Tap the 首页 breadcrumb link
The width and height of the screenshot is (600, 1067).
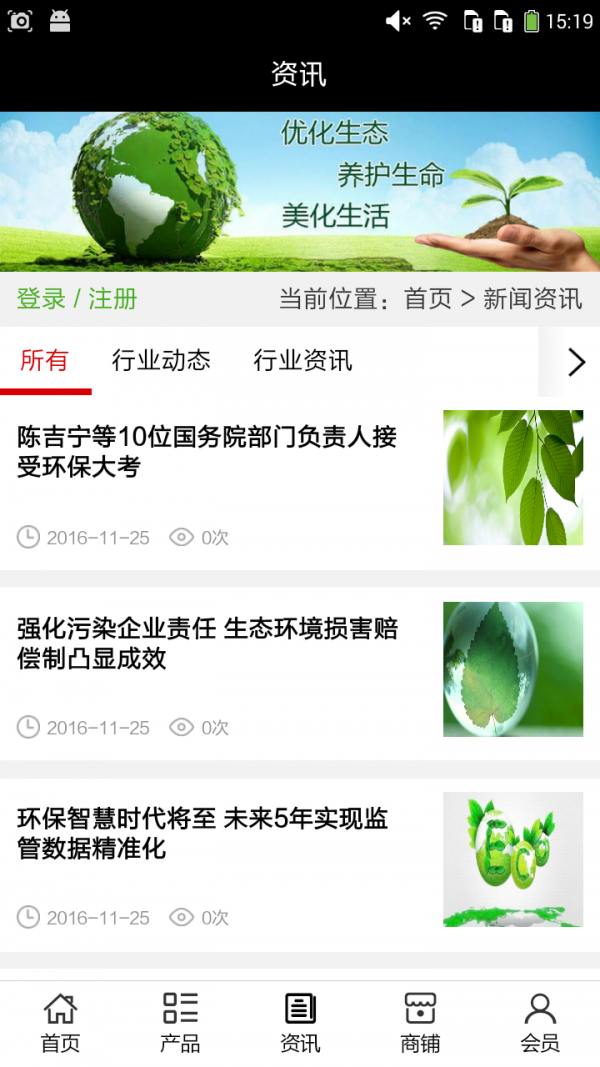point(428,299)
